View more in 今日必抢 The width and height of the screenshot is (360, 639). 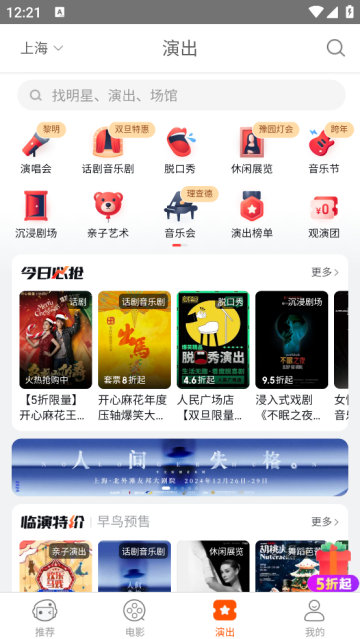(x=325, y=272)
